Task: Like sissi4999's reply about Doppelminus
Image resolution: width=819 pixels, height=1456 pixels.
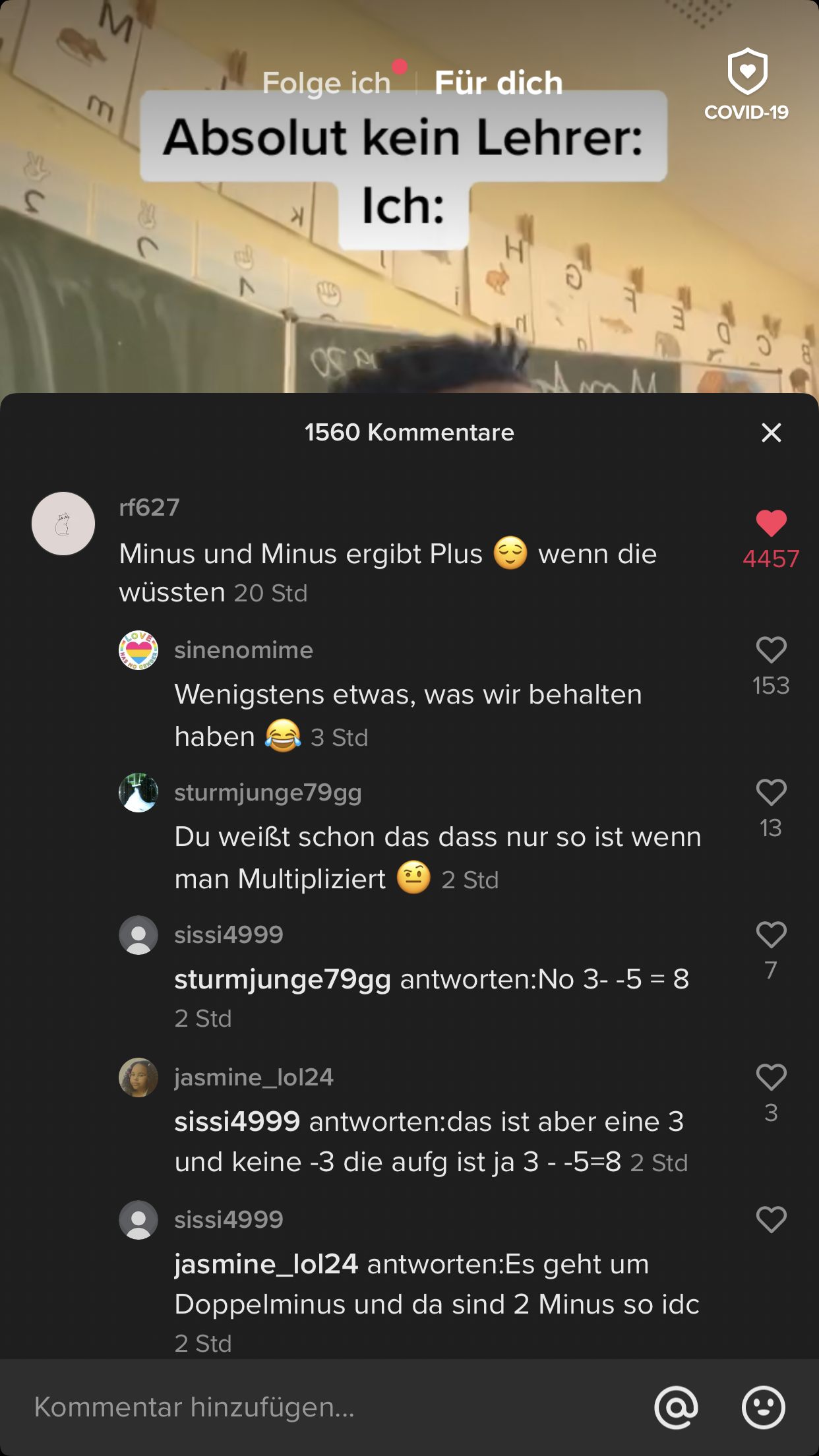Action: point(771,1220)
